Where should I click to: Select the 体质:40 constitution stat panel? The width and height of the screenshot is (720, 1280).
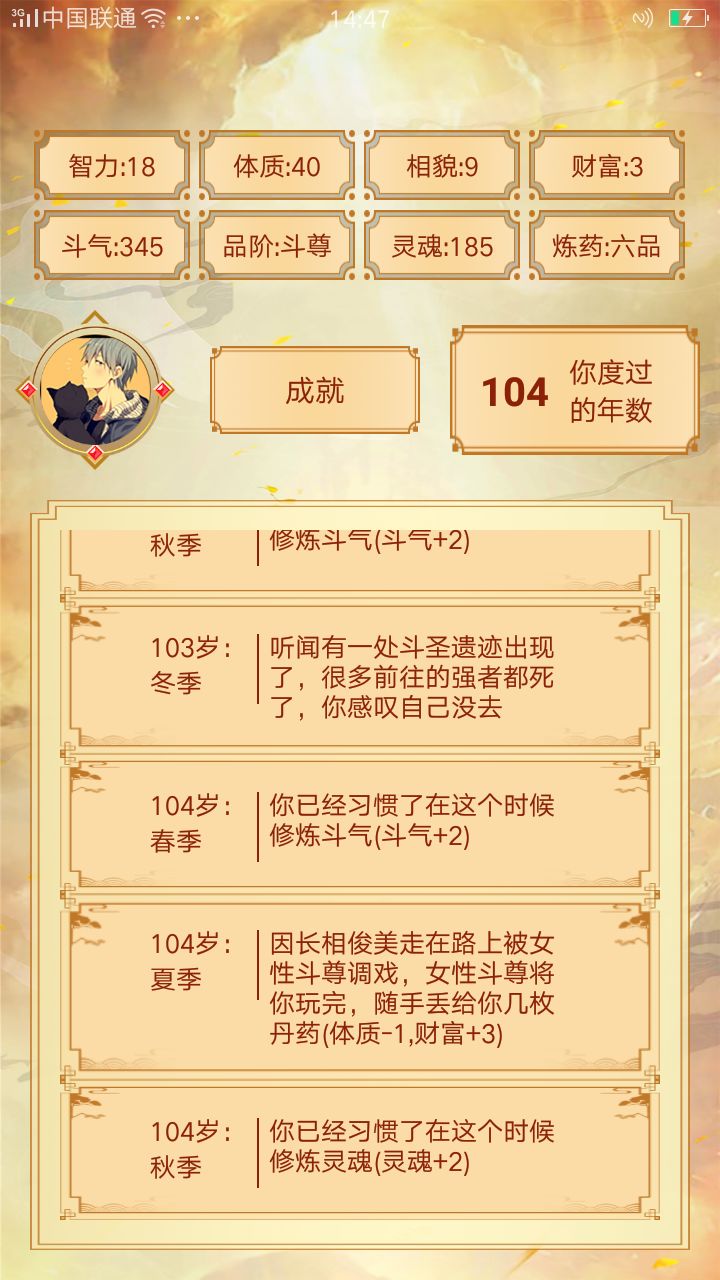coord(278,166)
